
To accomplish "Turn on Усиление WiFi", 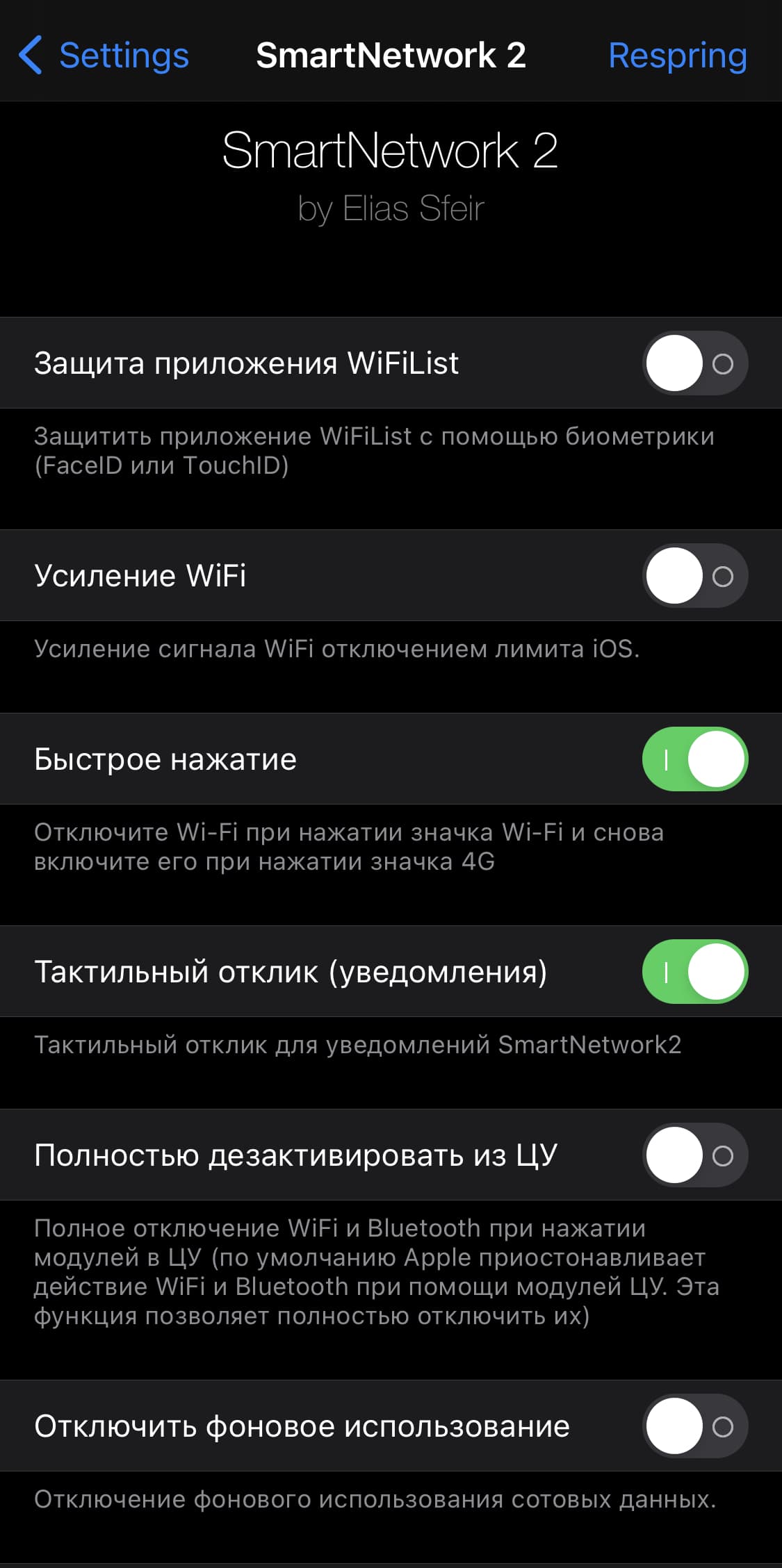I will coord(695,576).
